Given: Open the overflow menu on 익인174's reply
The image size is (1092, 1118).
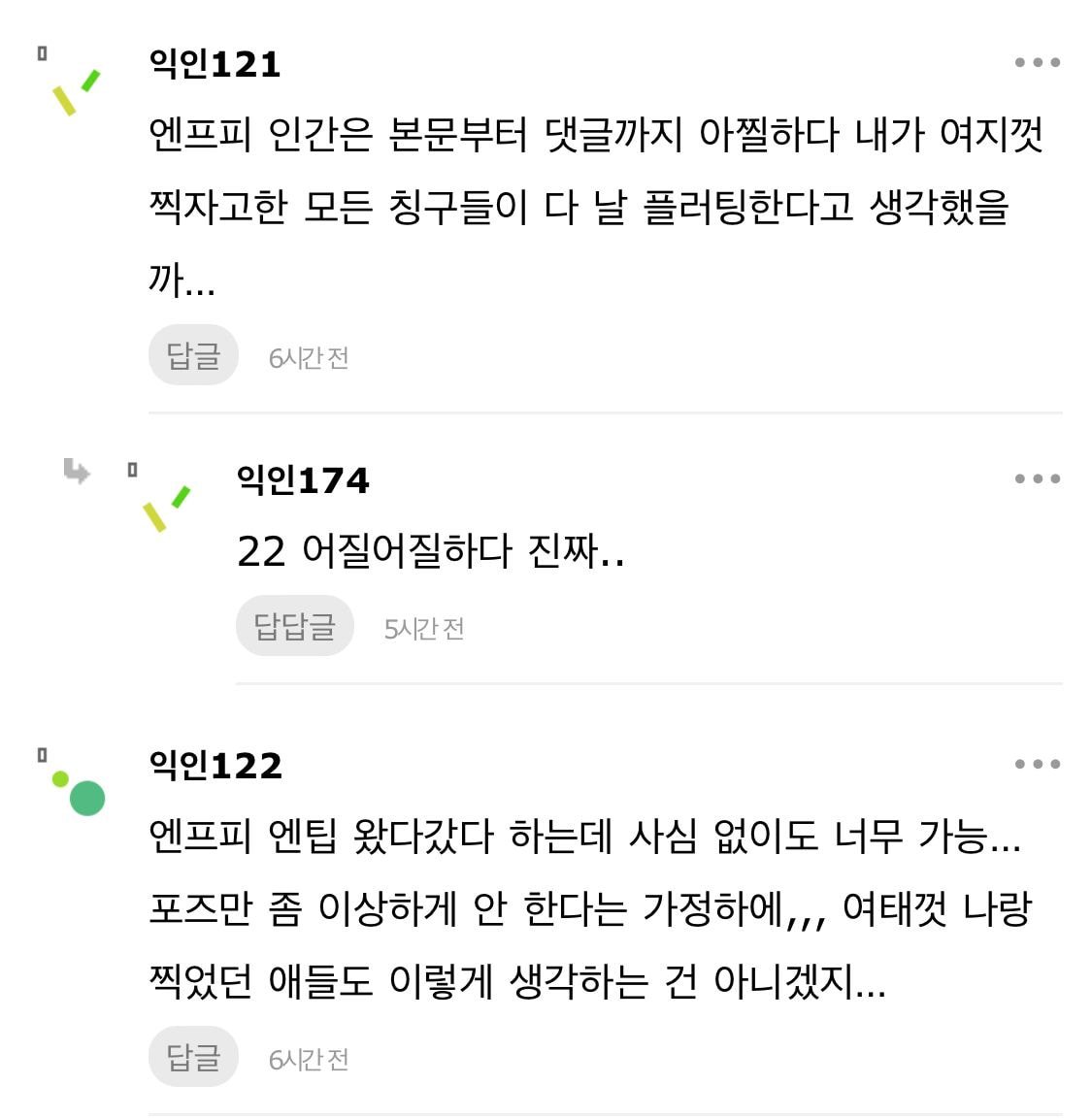Looking at the screenshot, I should click(x=1037, y=478).
